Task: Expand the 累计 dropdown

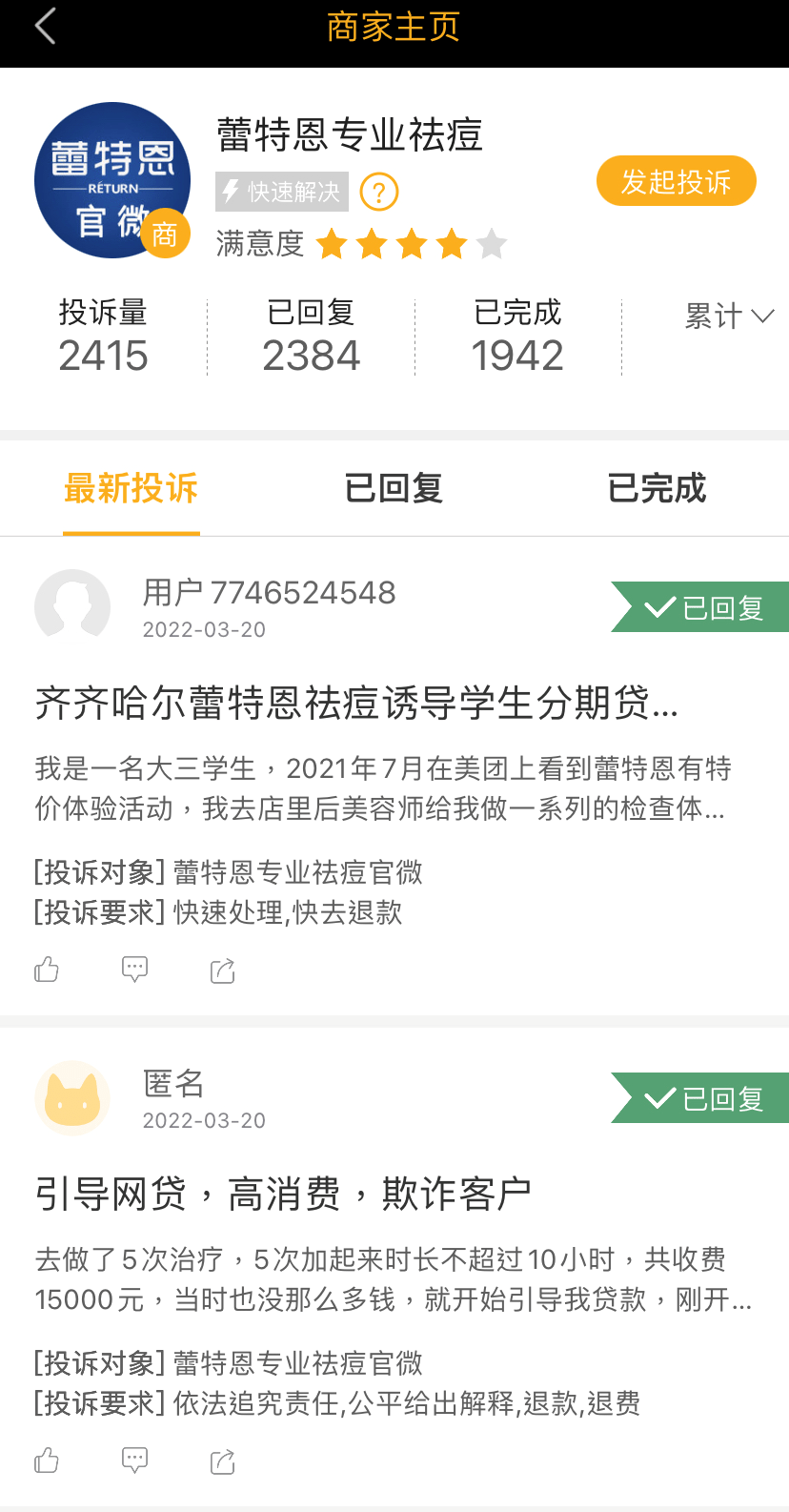Action: point(730,316)
